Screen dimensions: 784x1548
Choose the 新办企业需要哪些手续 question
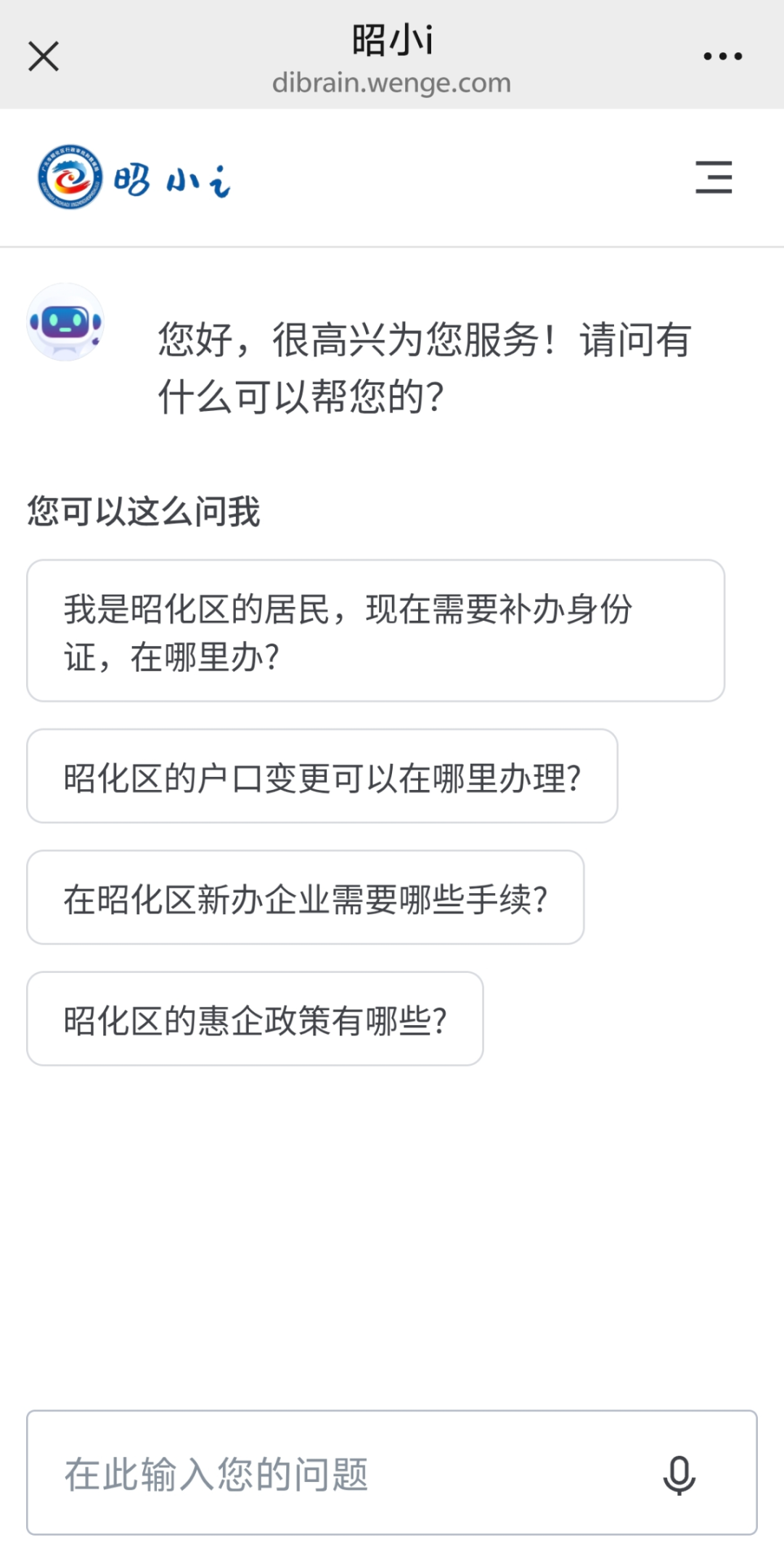(x=306, y=897)
